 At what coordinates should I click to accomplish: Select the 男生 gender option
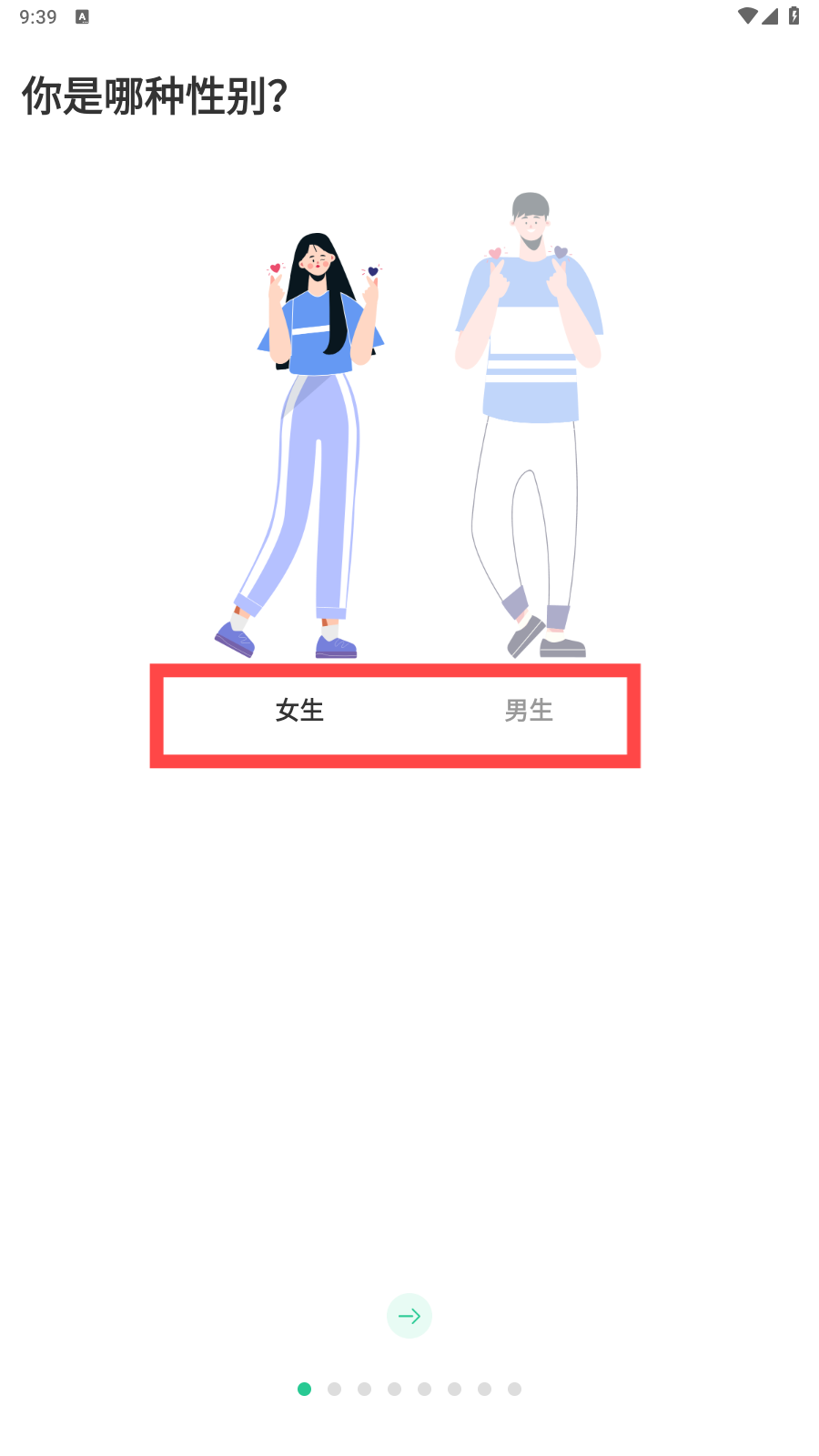click(x=529, y=711)
